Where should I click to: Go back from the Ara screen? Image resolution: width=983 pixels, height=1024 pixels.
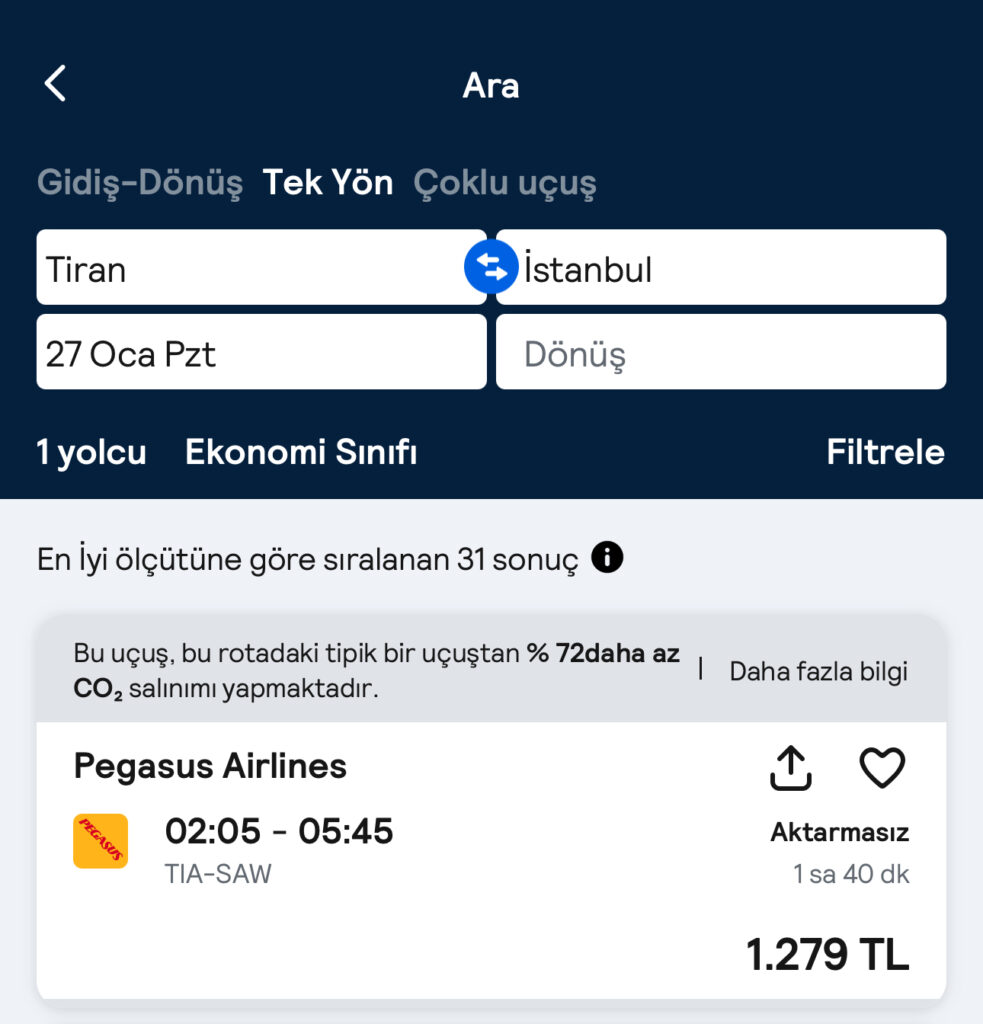[55, 84]
